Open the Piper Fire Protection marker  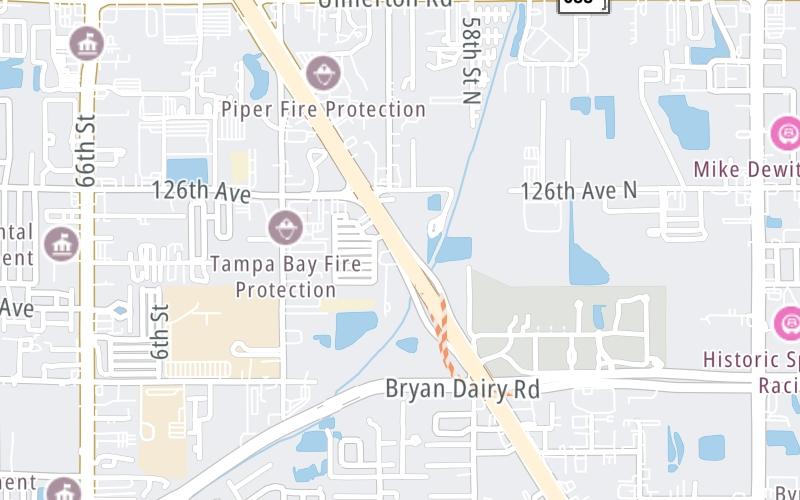click(x=323, y=72)
